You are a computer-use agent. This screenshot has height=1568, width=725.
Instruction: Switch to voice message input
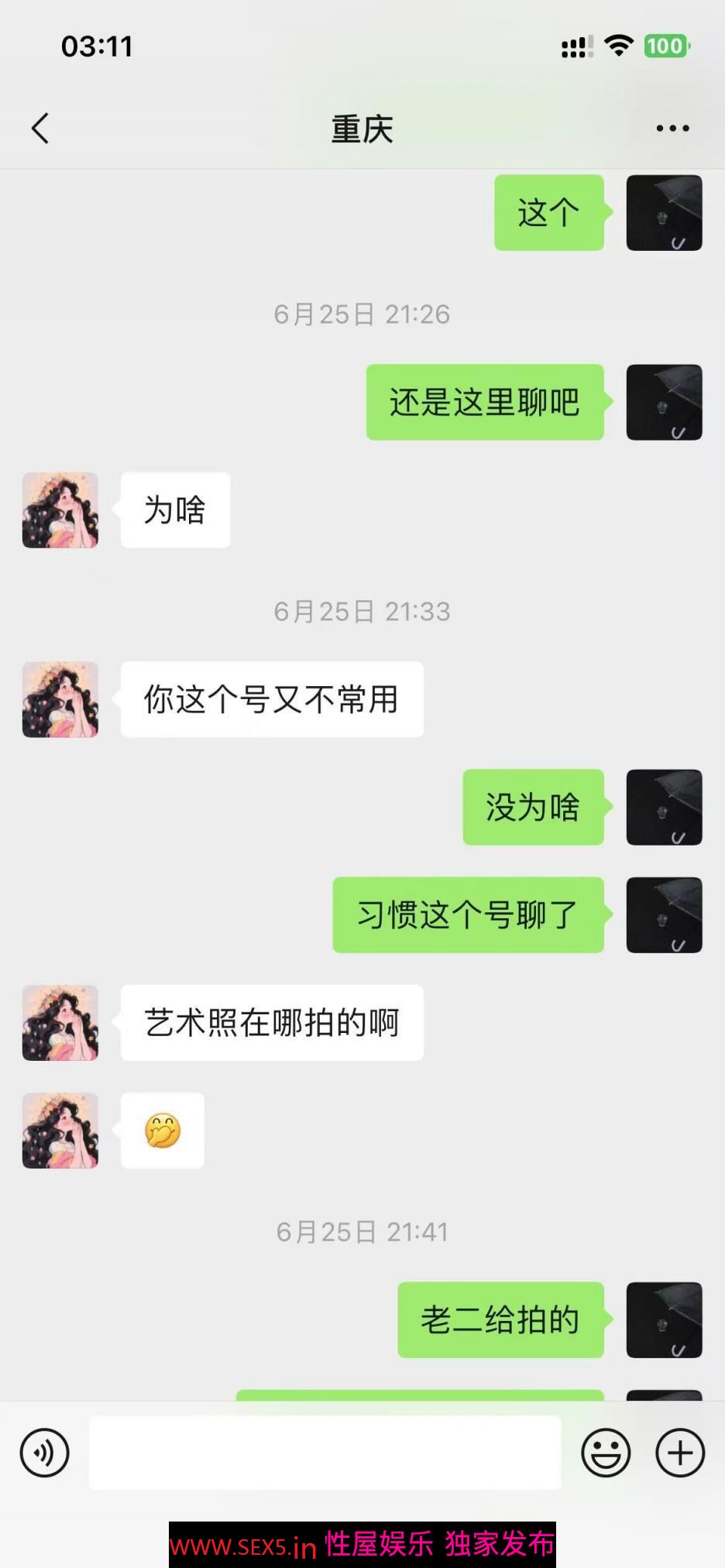[x=45, y=1453]
